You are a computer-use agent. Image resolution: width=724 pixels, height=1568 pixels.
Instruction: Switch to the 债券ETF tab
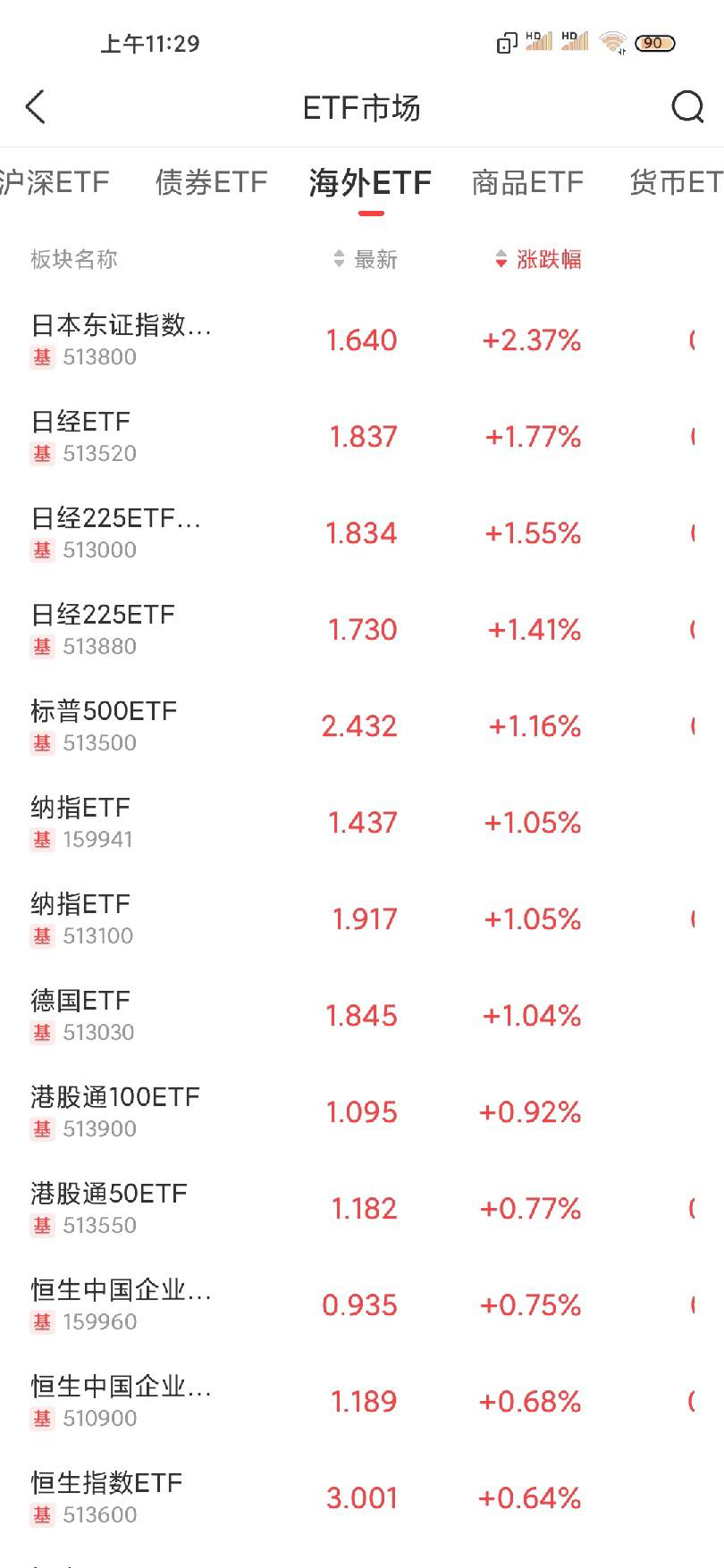click(x=211, y=182)
